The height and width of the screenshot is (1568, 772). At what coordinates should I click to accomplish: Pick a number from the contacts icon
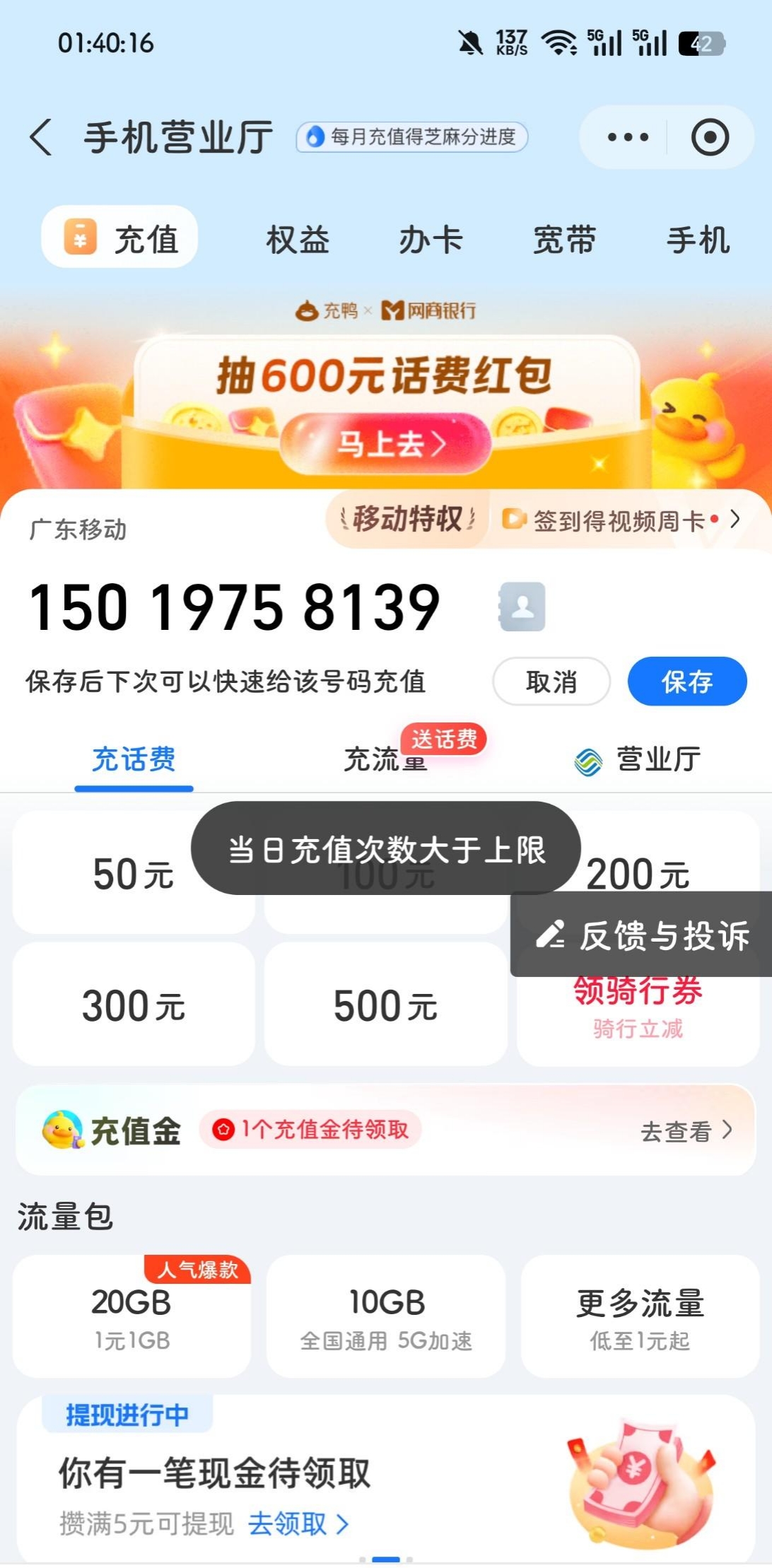click(x=522, y=607)
